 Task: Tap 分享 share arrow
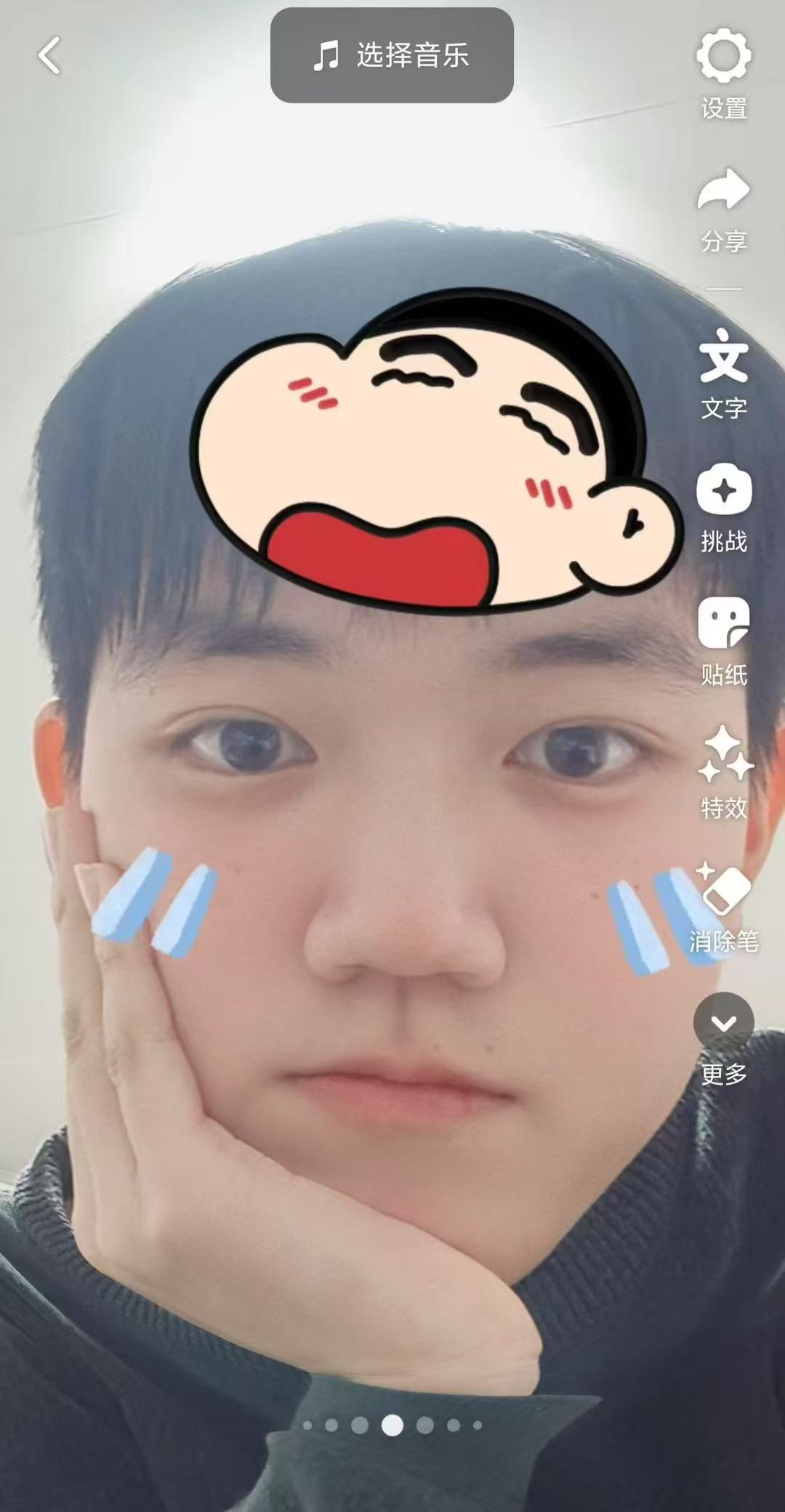pyautogui.click(x=723, y=191)
